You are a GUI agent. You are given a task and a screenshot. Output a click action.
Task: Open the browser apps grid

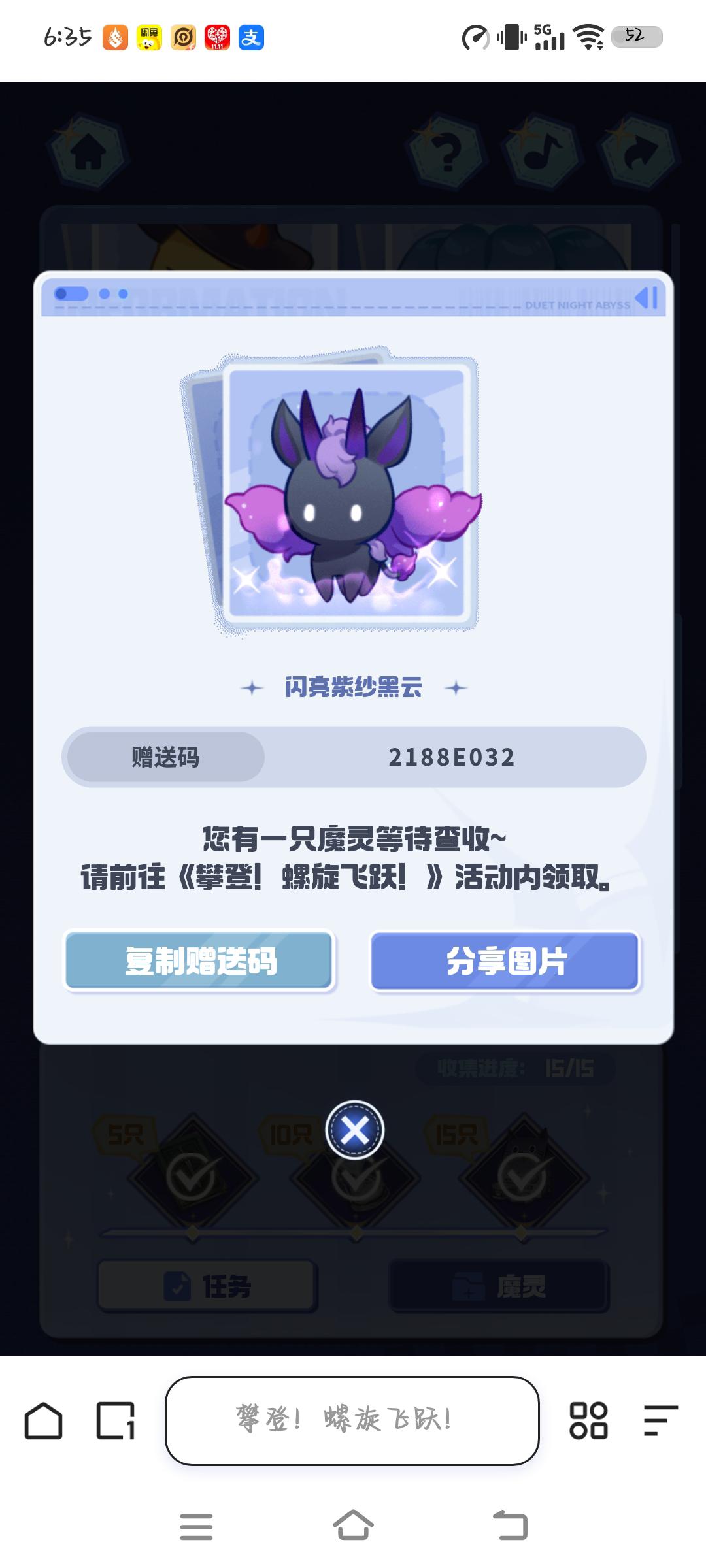coord(588,1420)
